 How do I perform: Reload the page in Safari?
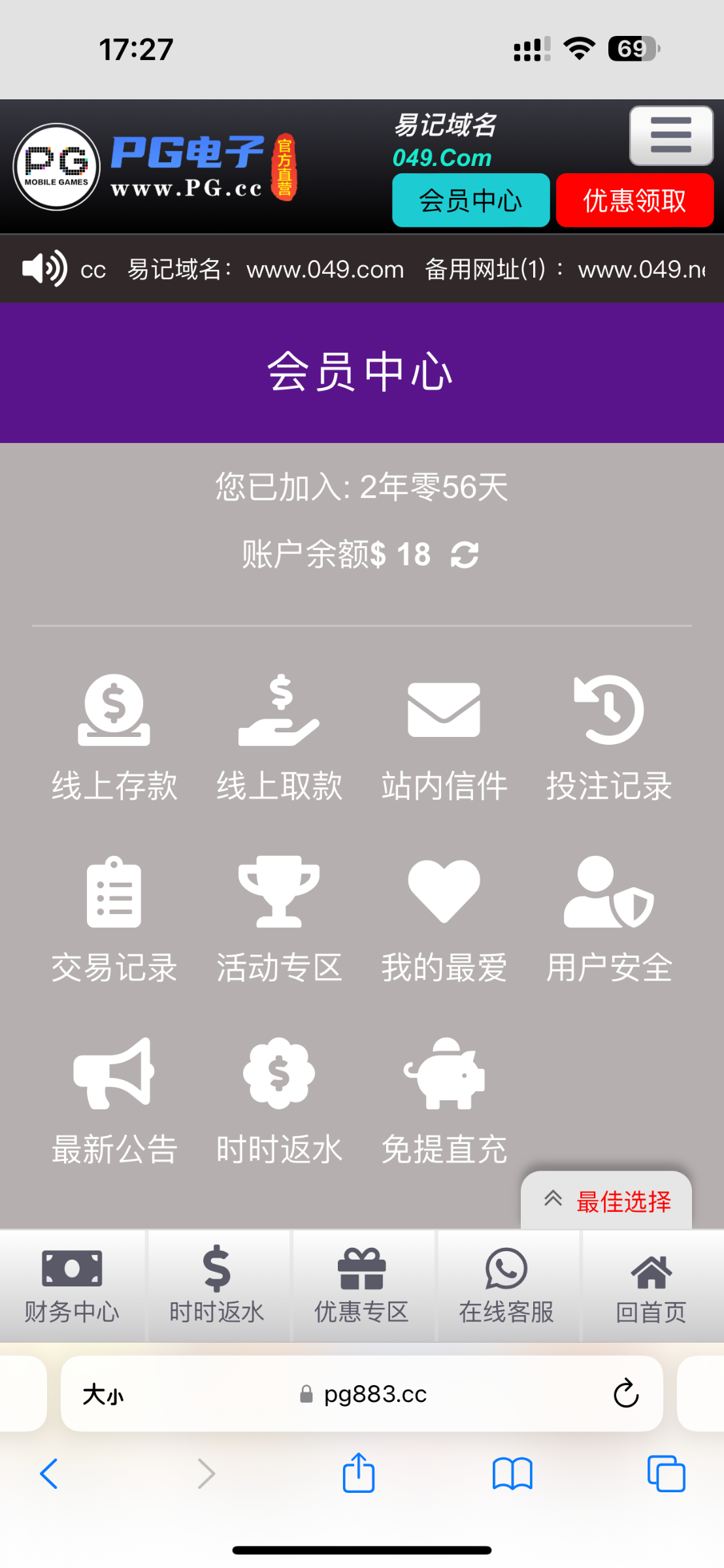click(626, 1394)
